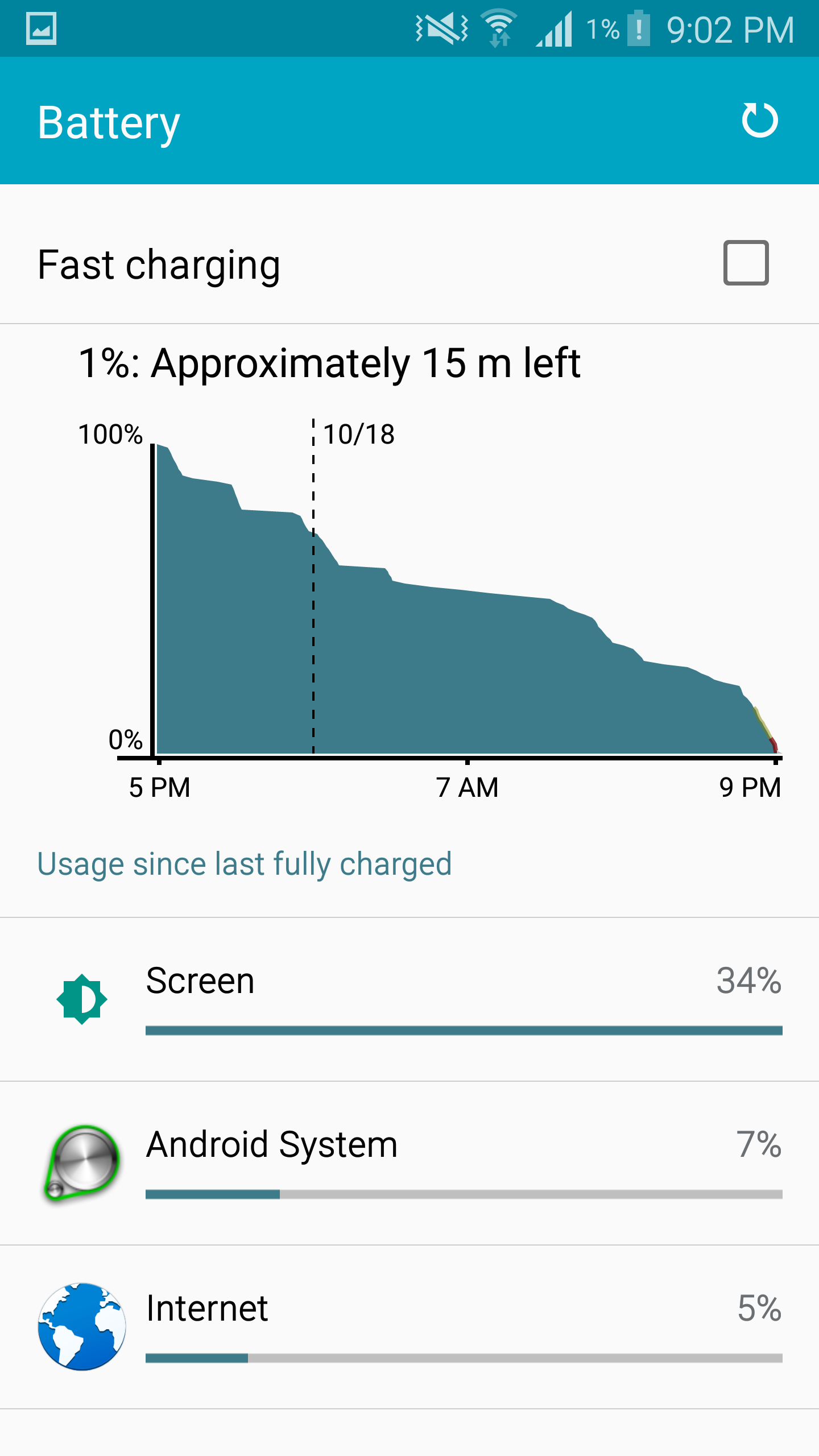Viewport: 819px width, 1456px height.
Task: View Android System battery usage
Action: point(409,1163)
